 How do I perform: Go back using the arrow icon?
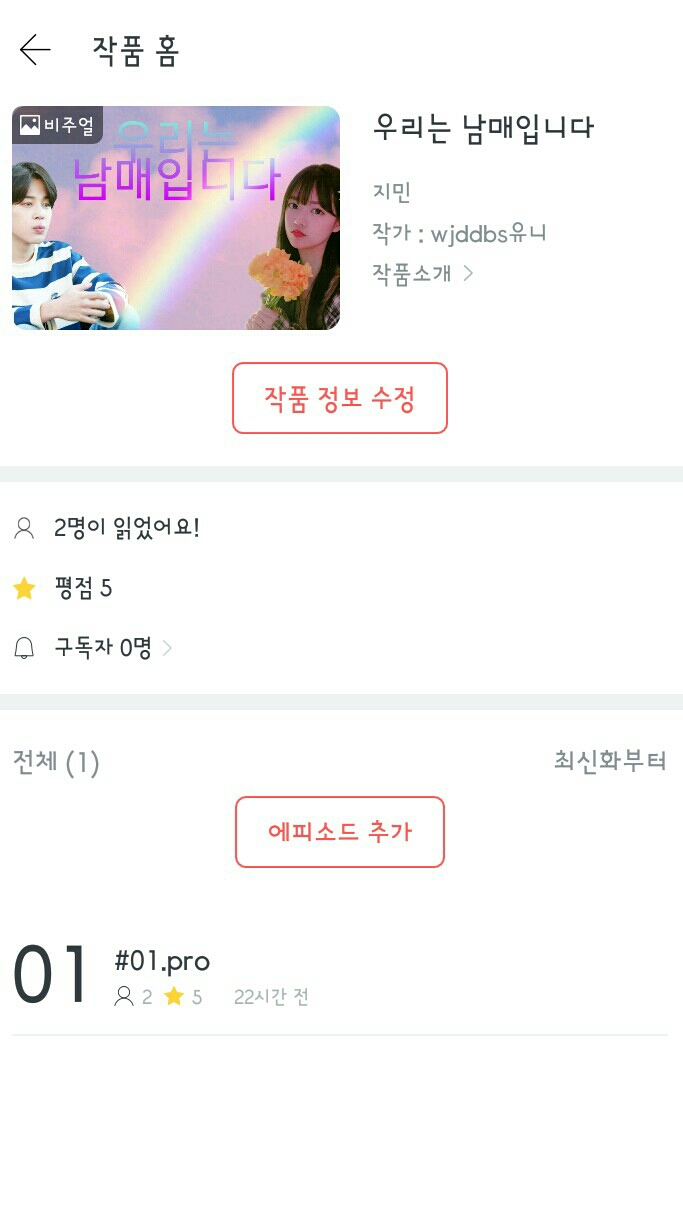pyautogui.click(x=35, y=50)
